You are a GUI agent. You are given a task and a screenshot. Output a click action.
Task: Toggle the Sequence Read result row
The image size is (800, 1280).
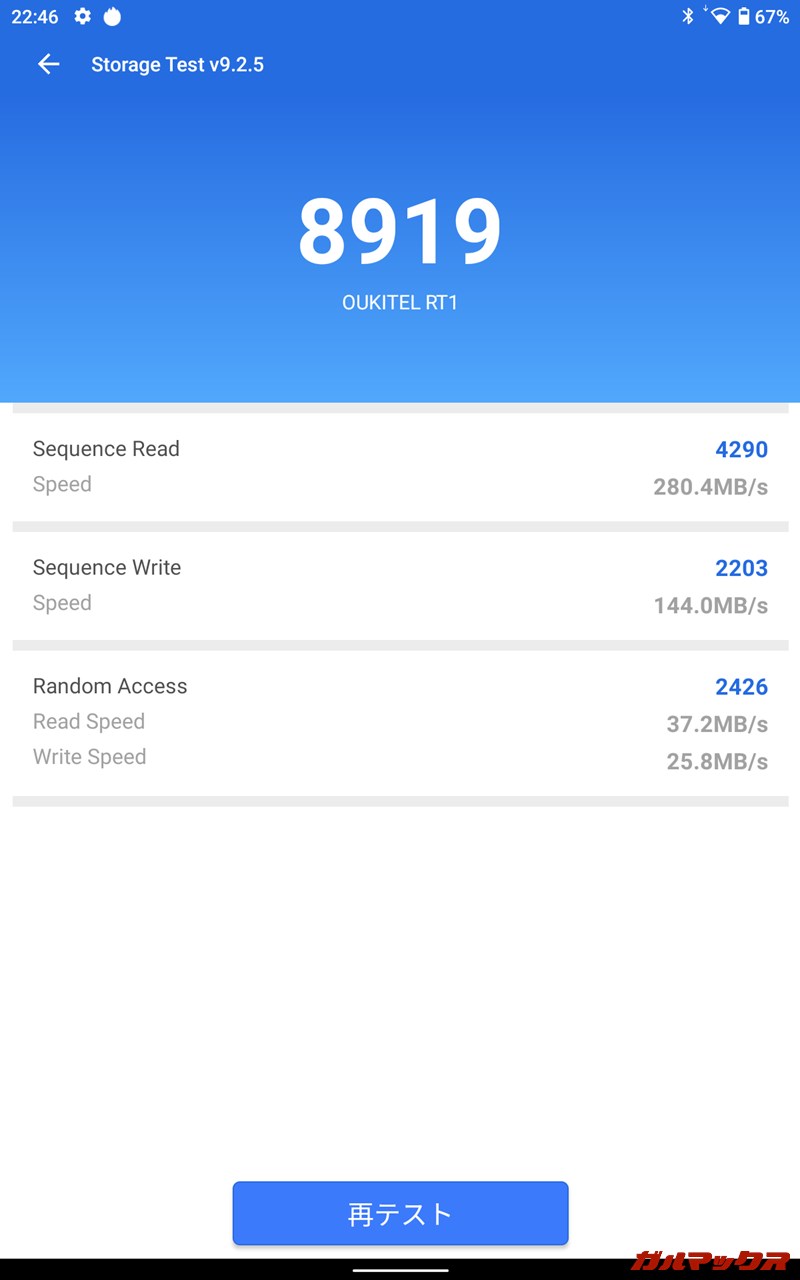click(400, 466)
